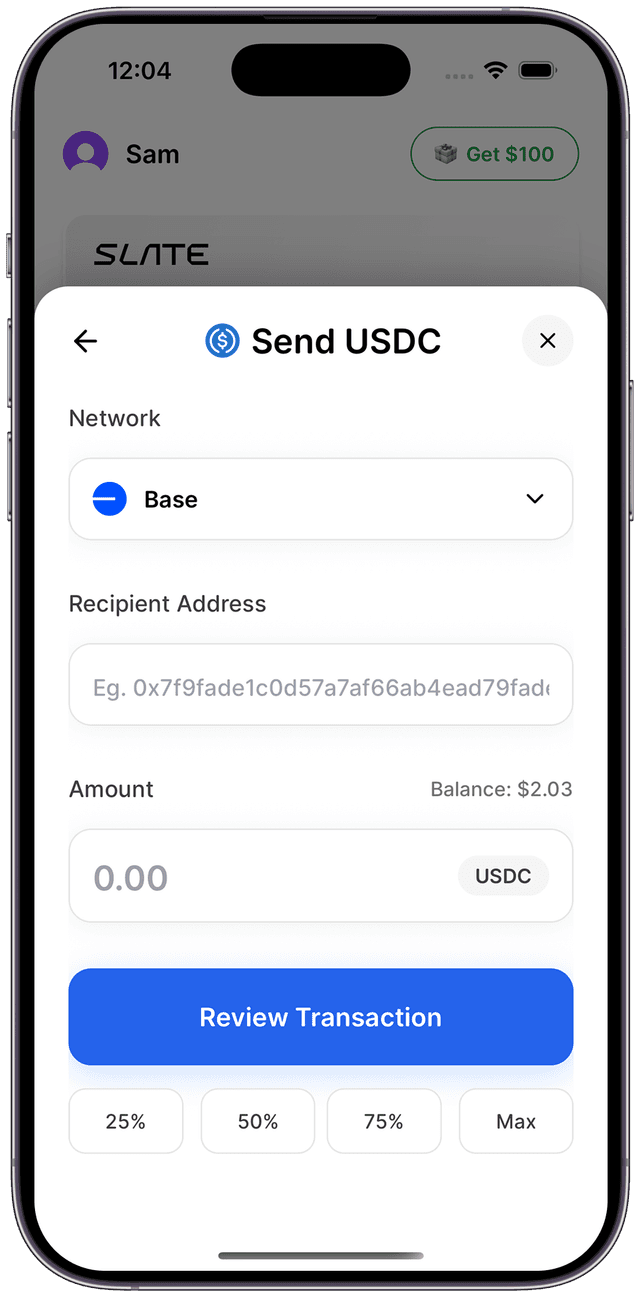The image size is (640, 1296).
Task: Use Max balance amount
Action: (x=516, y=1121)
